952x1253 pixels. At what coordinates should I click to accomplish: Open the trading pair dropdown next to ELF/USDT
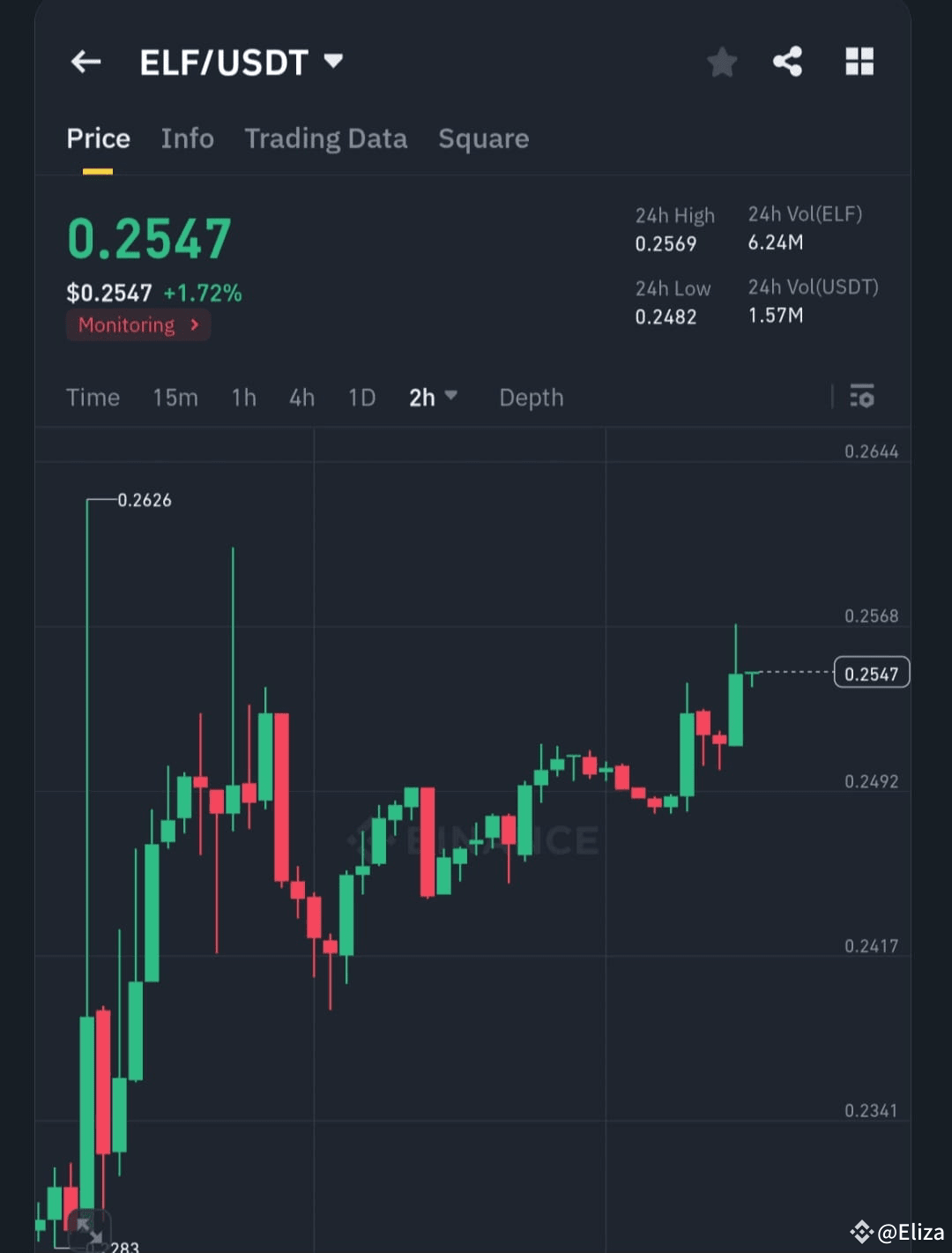coord(334,62)
